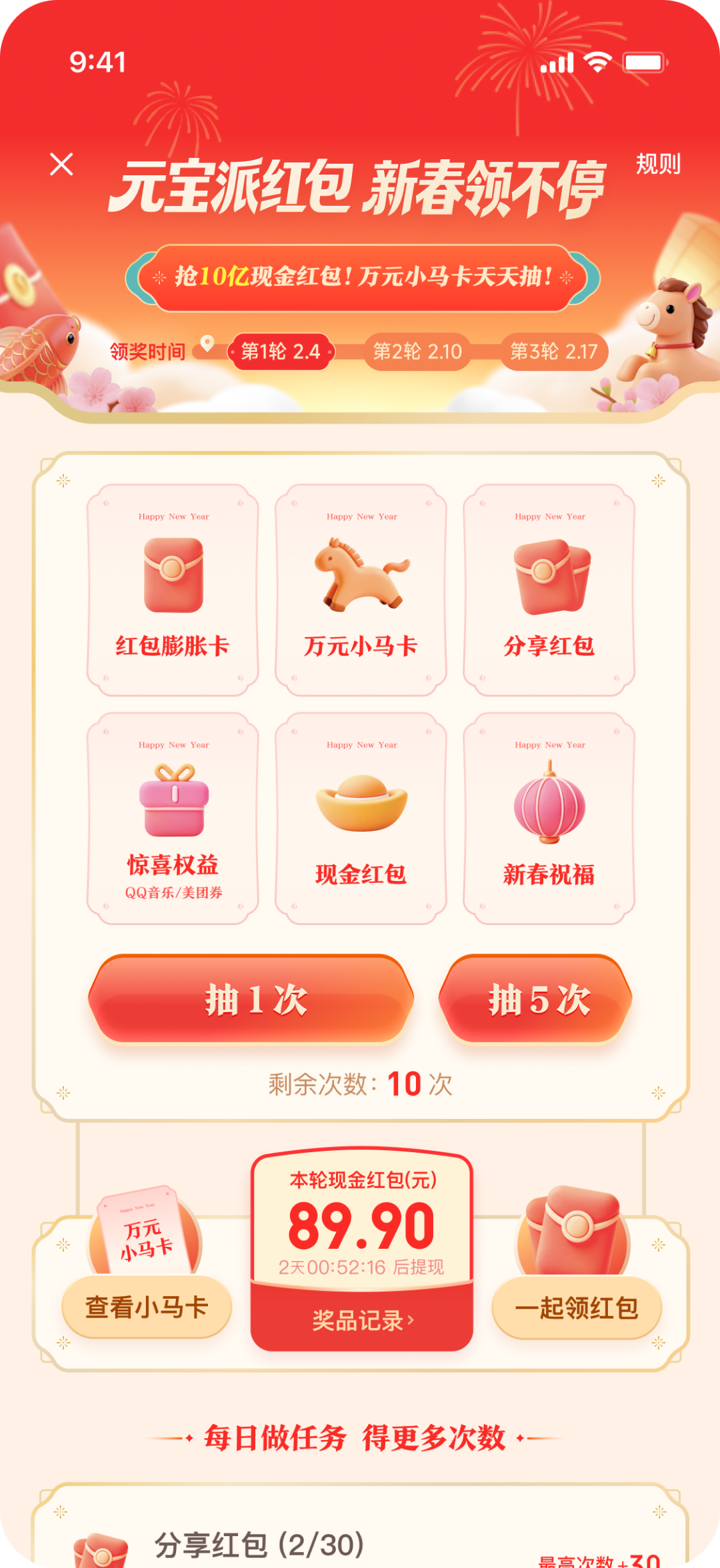Screen dimensions: 720x1568
Task: Switch to the 第3轮 2.17 round
Action: coord(553,351)
